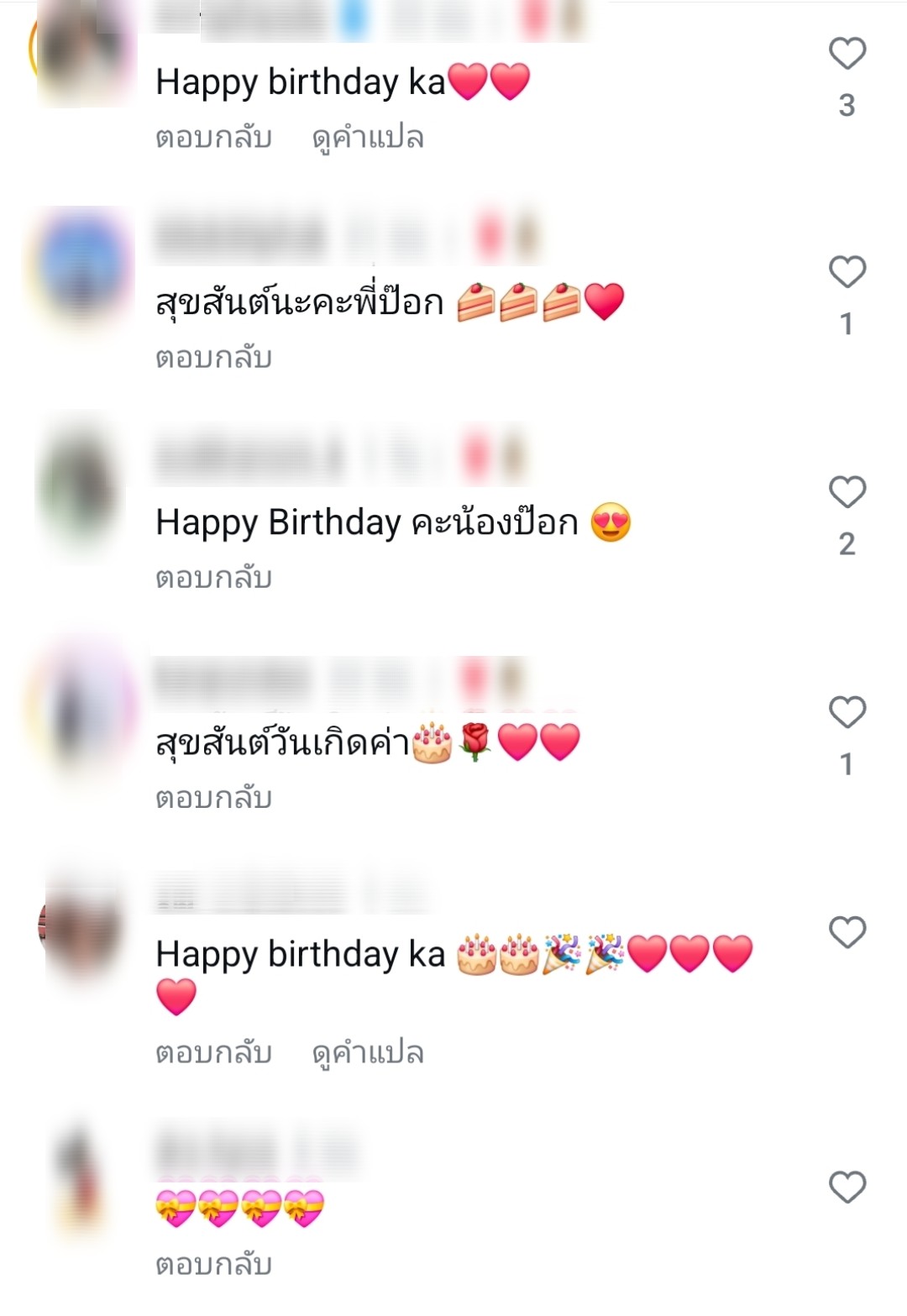The image size is (907, 1316).
Task: Reply to the "Happy birthday ka" comment with cake emojis
Action: (x=213, y=1052)
